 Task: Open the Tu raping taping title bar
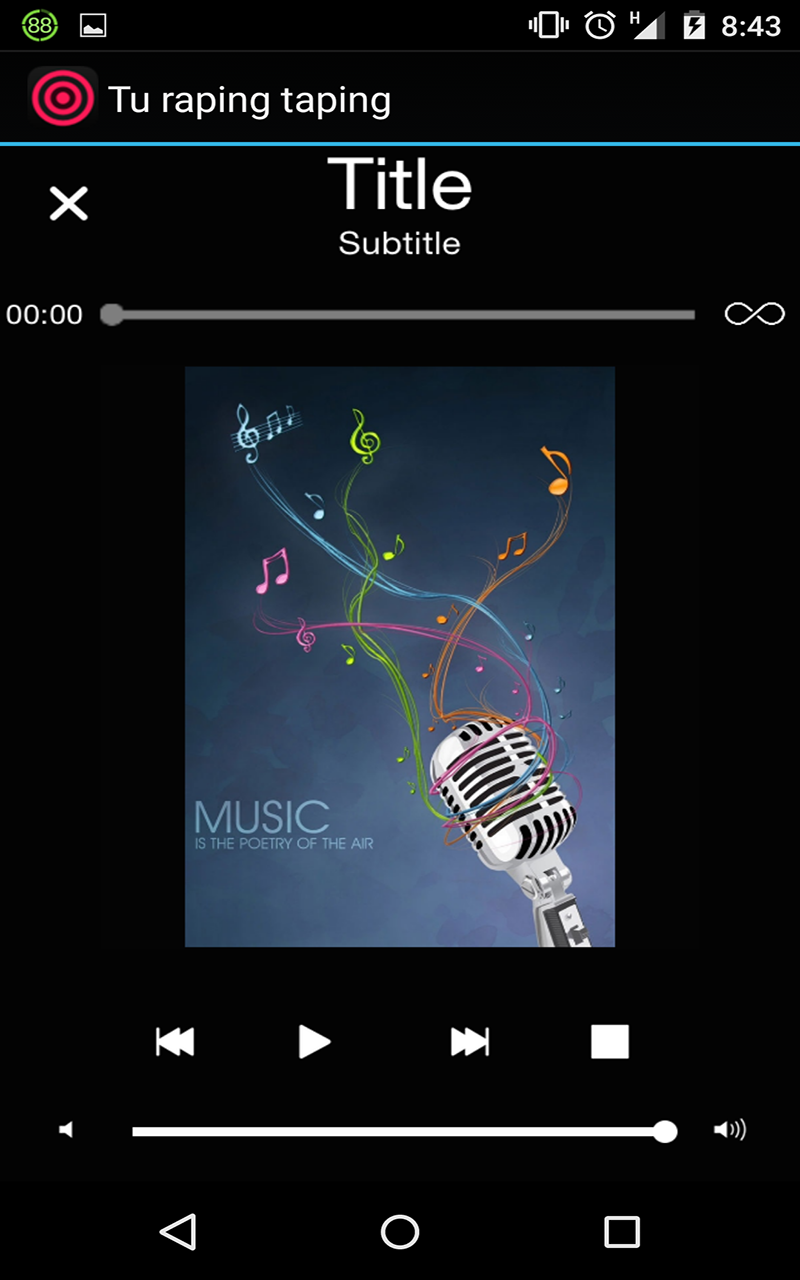click(249, 99)
